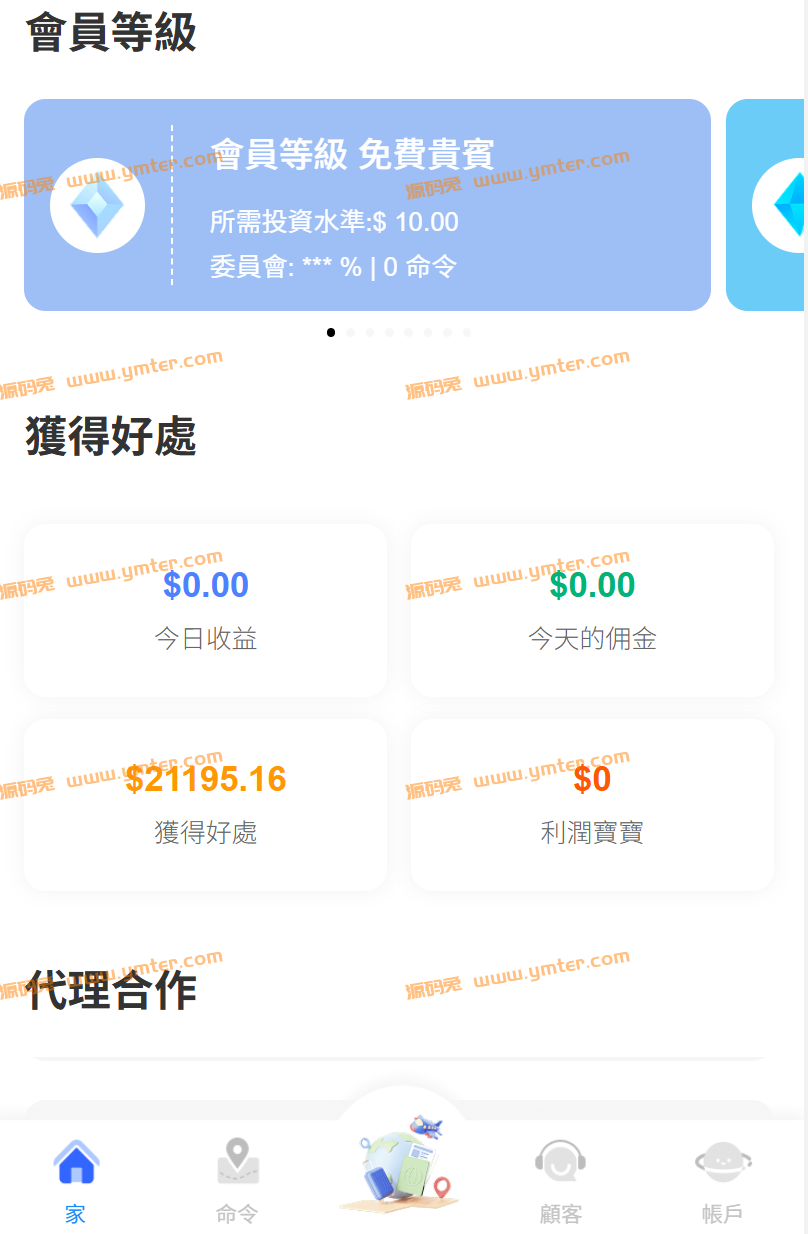
Task: Go to the 帳戶 account tab
Action: 722,1181
